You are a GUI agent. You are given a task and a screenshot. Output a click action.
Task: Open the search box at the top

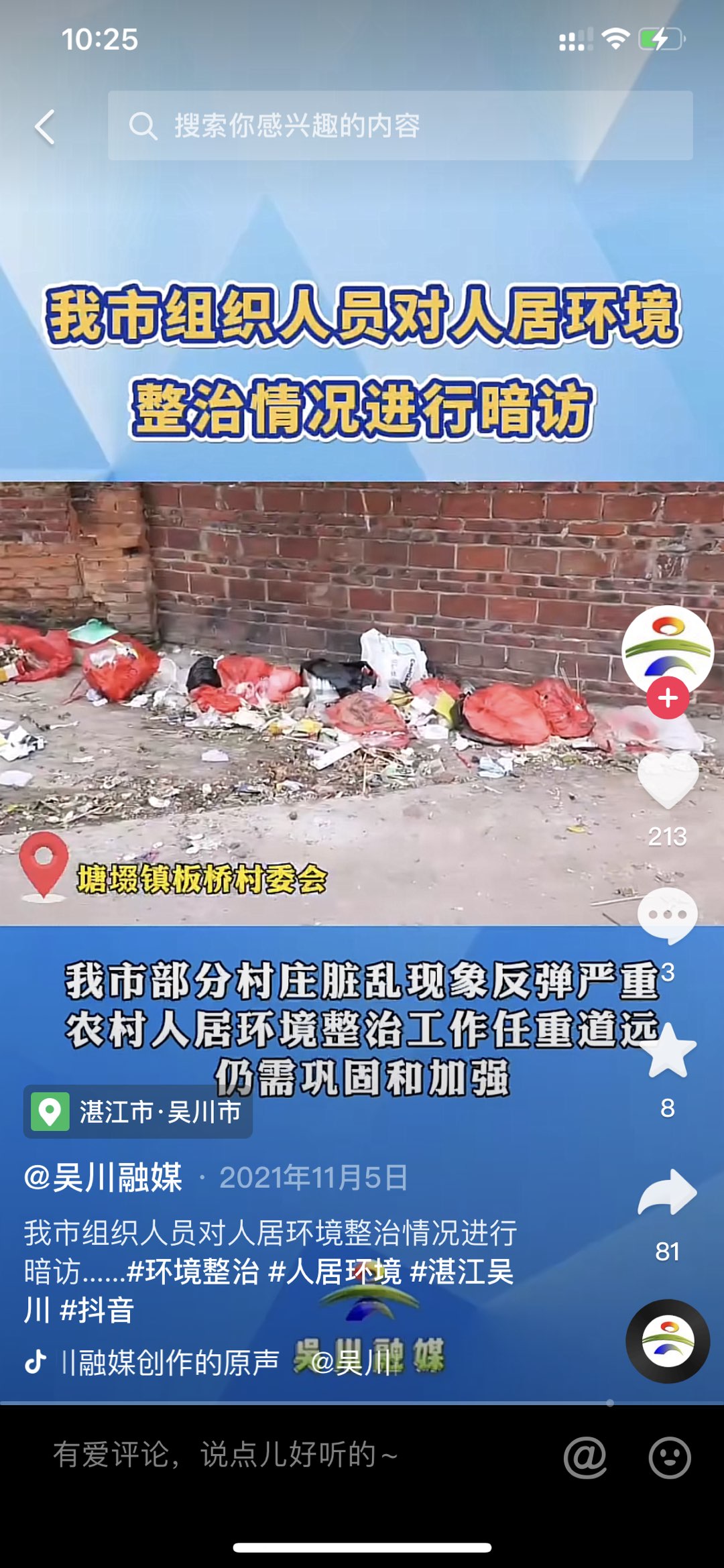coord(400,125)
